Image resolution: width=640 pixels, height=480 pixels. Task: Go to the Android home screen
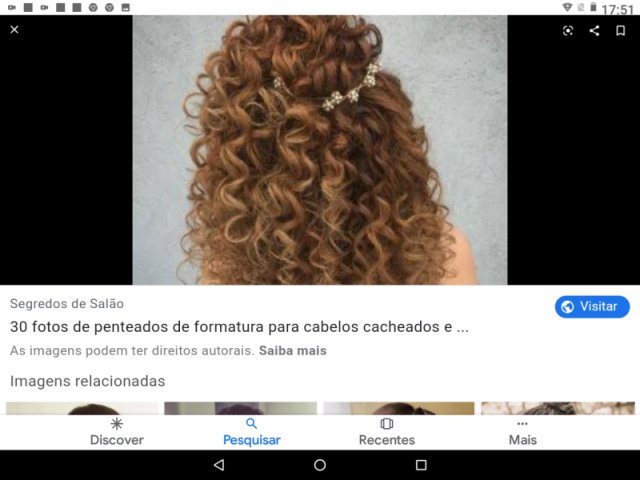(x=320, y=465)
